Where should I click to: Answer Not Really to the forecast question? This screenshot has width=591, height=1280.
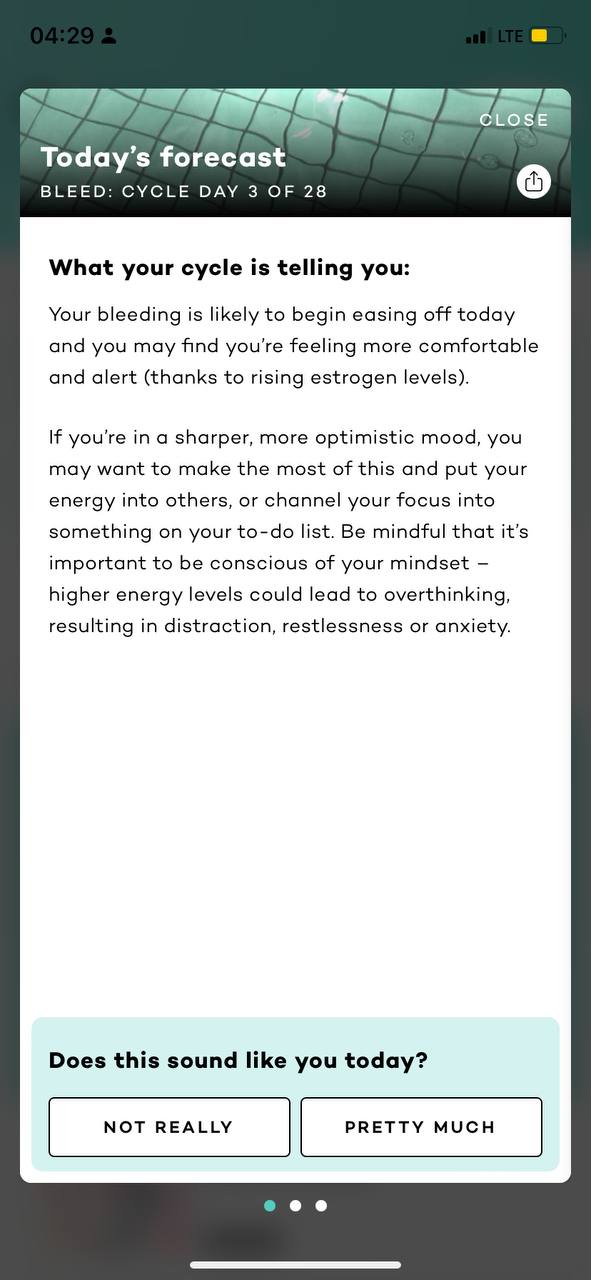coord(169,1127)
